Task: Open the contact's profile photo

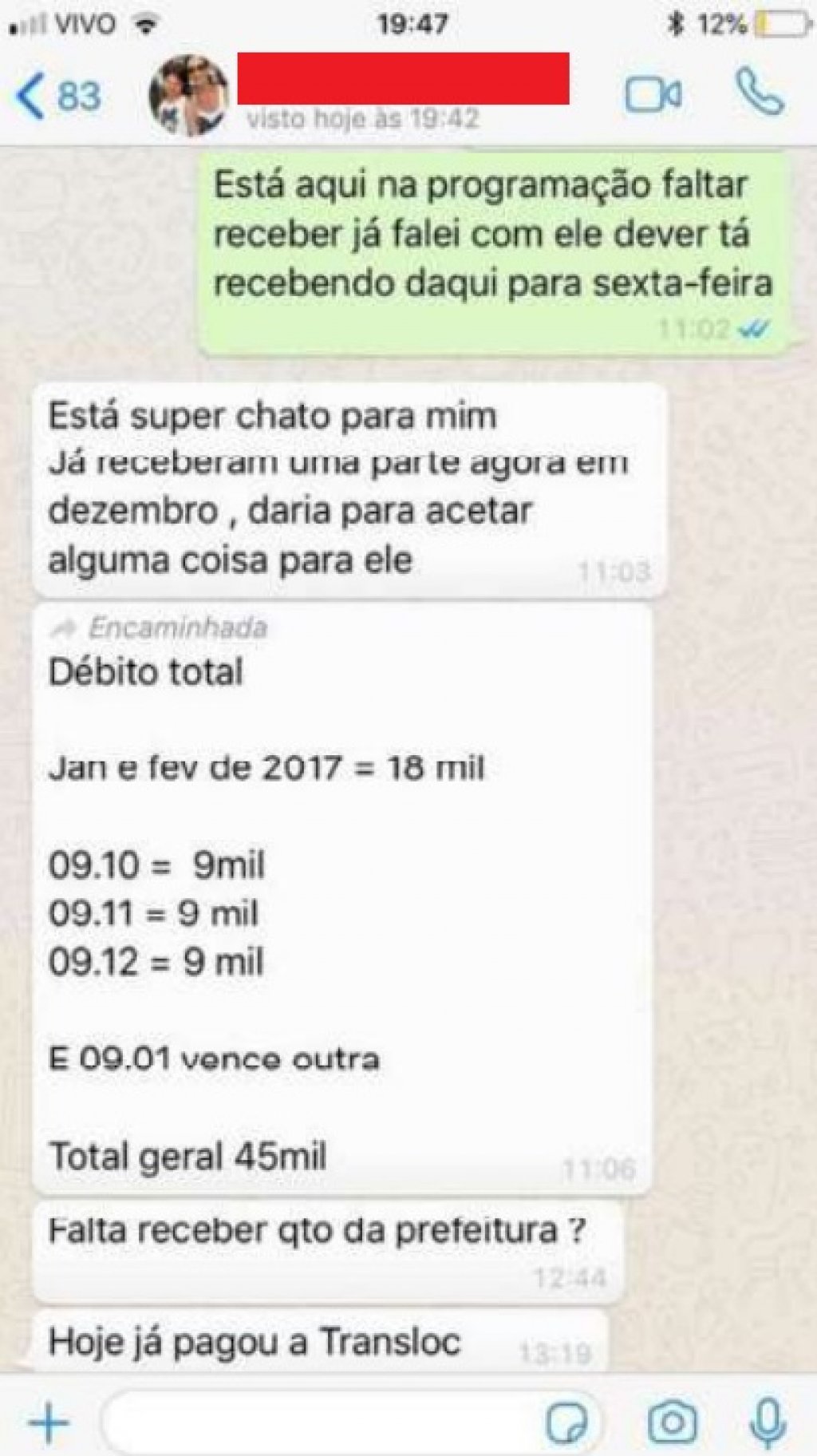Action: 188,95
